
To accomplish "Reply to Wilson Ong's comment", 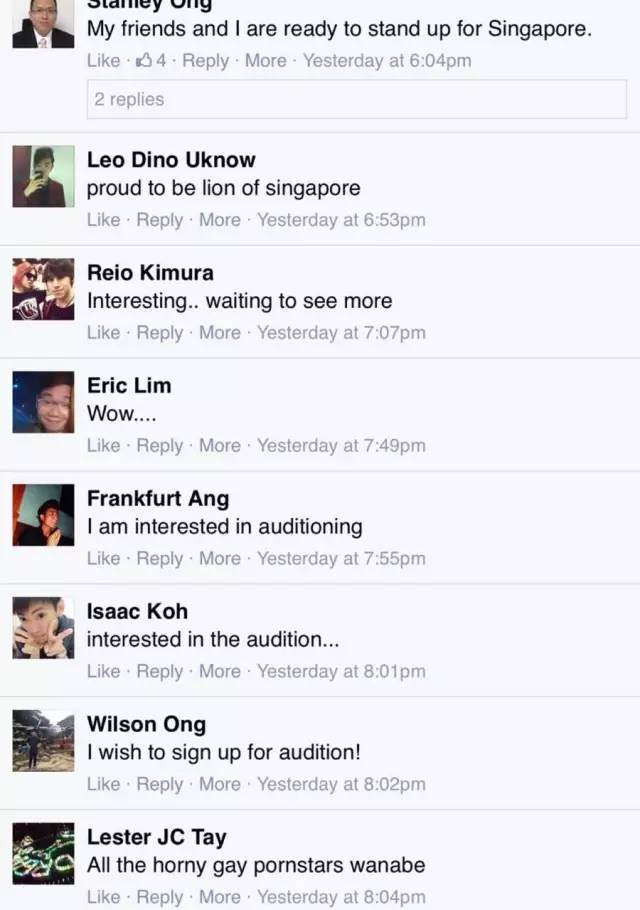I will [159, 784].
